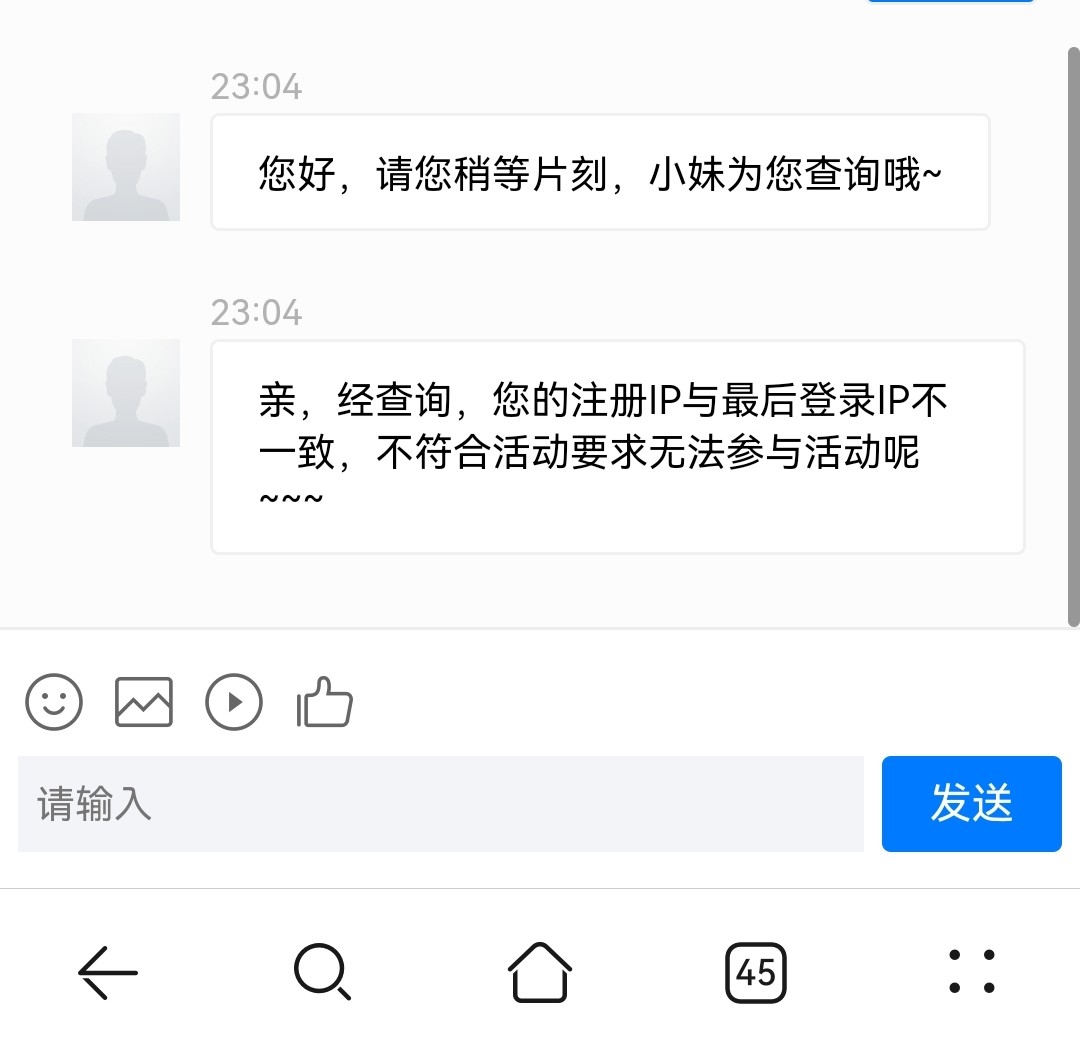Viewport: 1080px width, 1056px height.
Task: Open the browser four-dot menu
Action: click(x=971, y=972)
